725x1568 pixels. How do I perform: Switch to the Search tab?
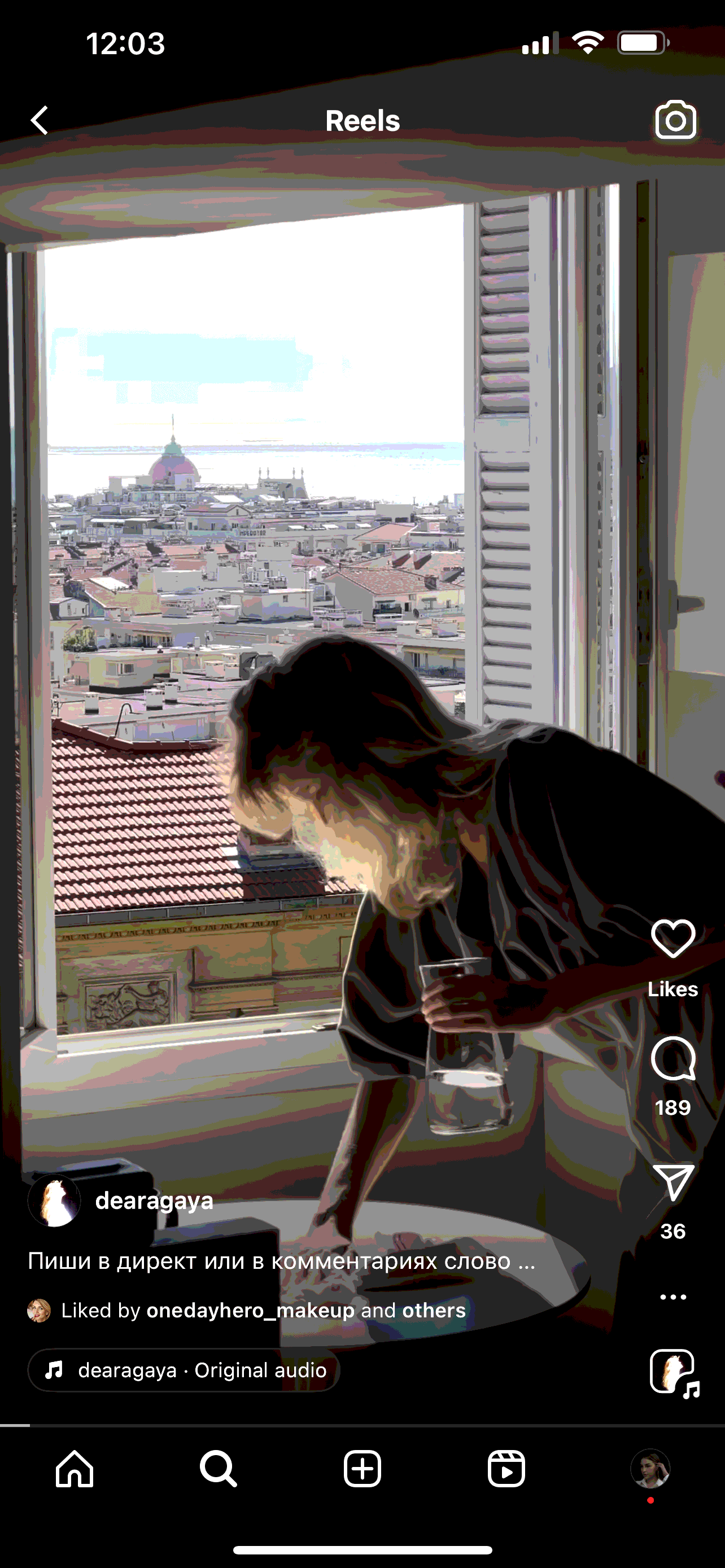218,1469
